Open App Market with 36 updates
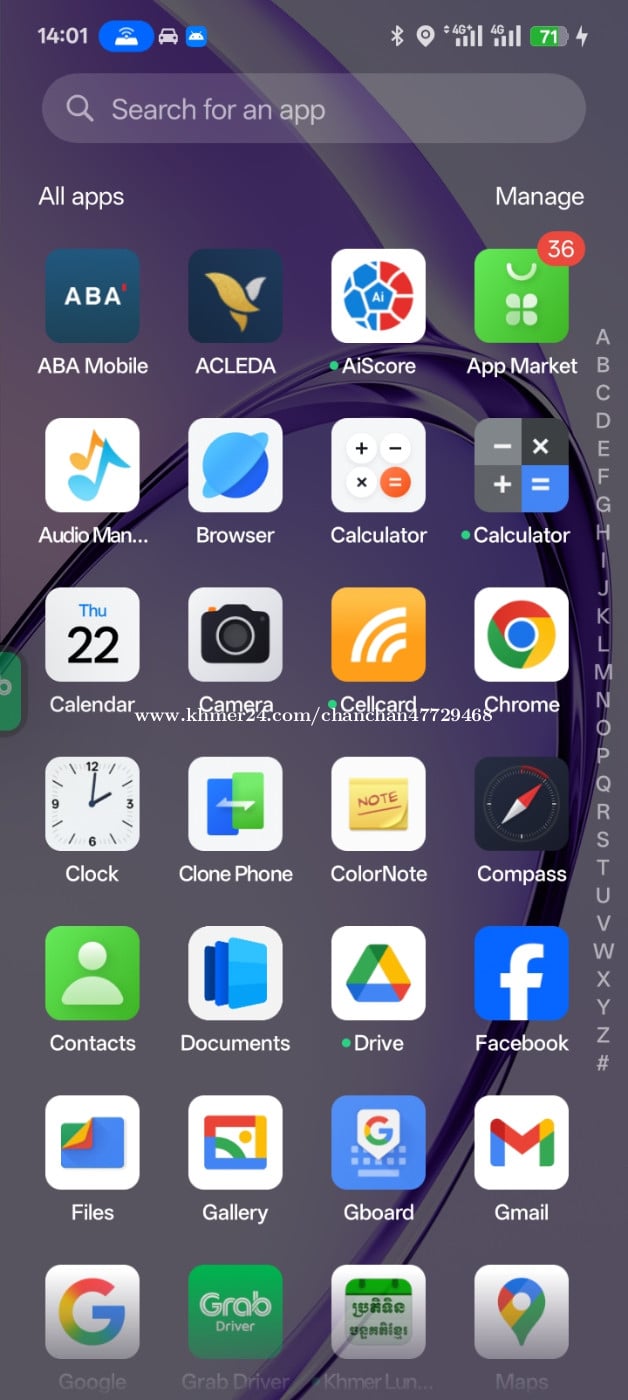 pos(521,296)
